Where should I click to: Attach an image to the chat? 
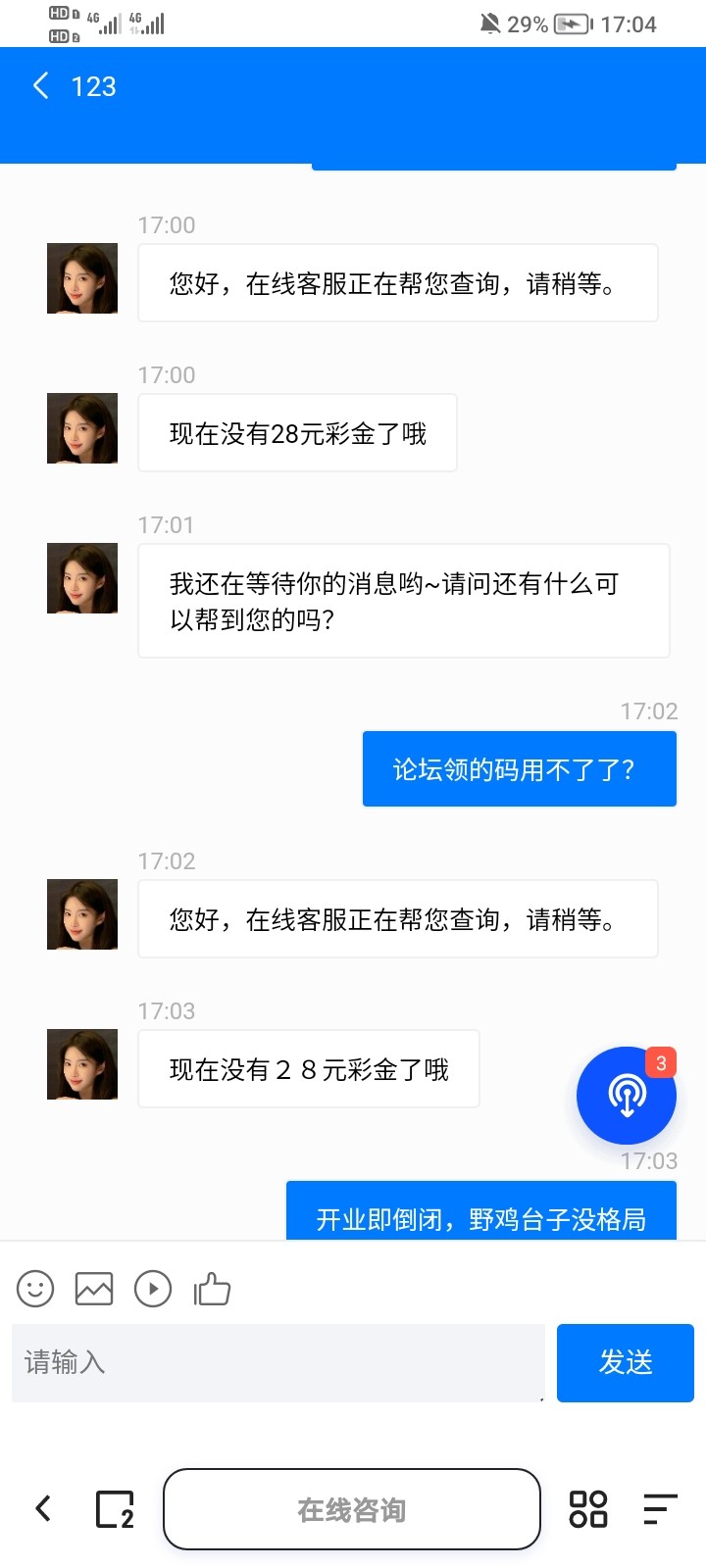(x=94, y=1289)
